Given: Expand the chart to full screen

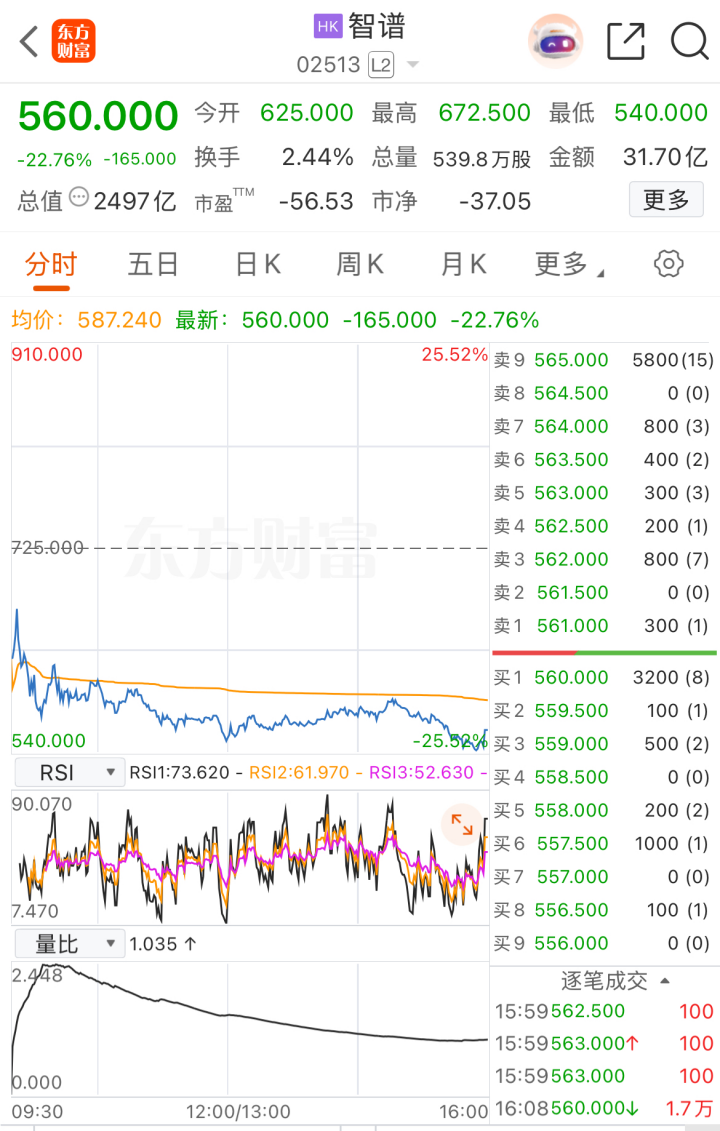Looking at the screenshot, I should click(x=462, y=825).
